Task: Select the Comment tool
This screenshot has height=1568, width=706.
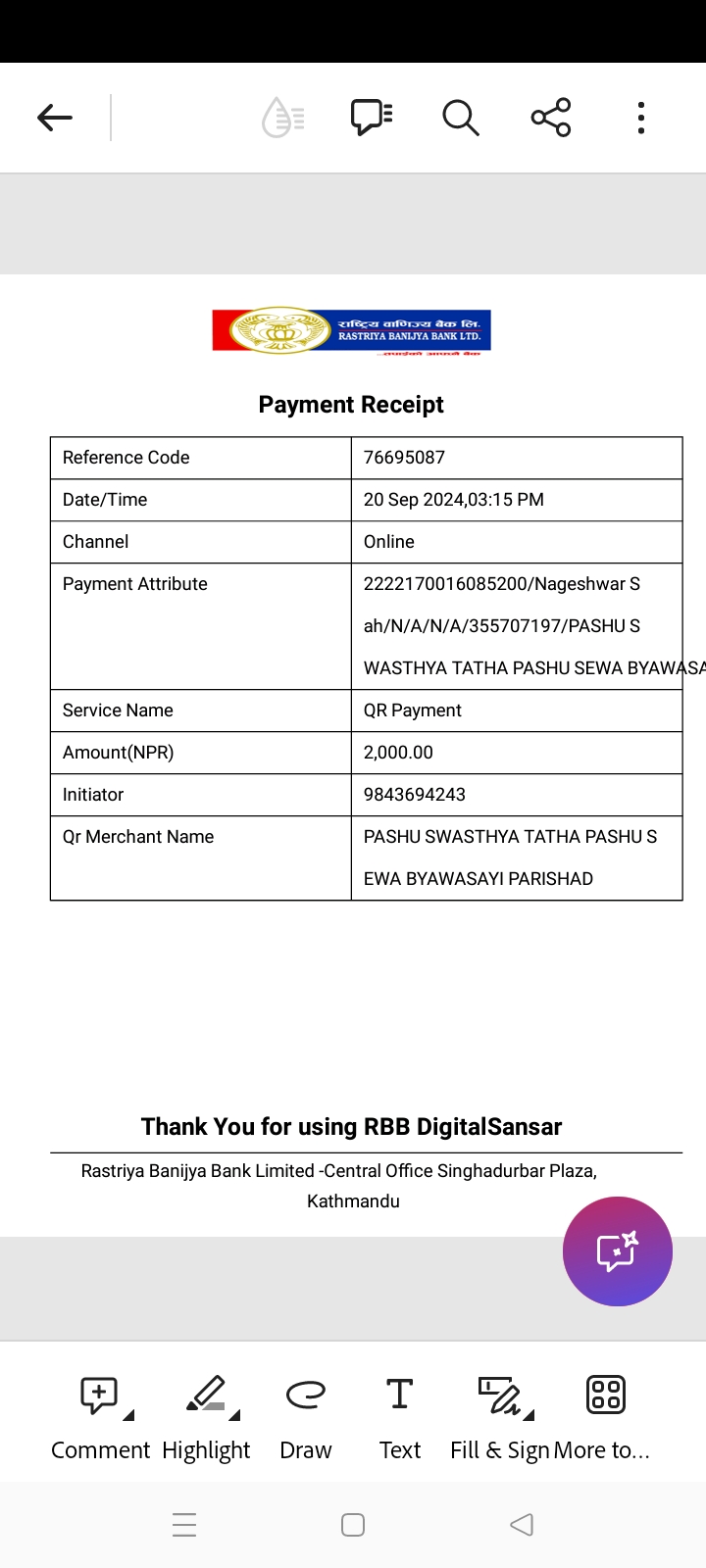Action: 100,1418
